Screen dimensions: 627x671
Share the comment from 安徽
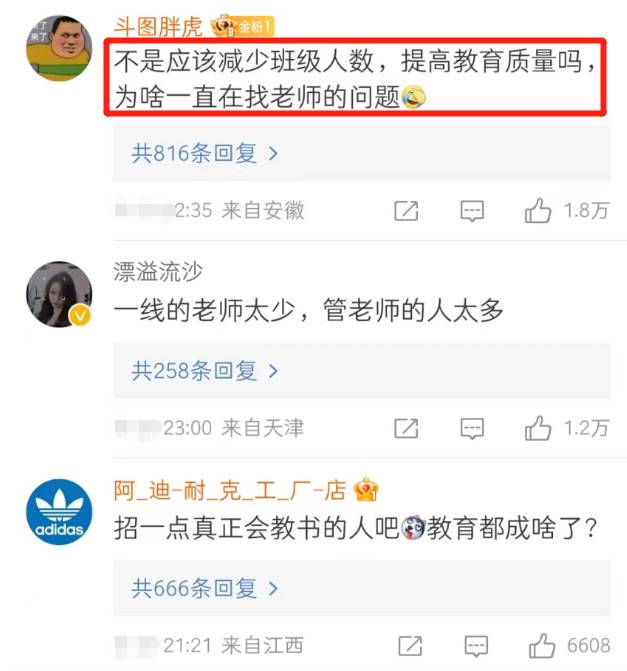click(406, 210)
